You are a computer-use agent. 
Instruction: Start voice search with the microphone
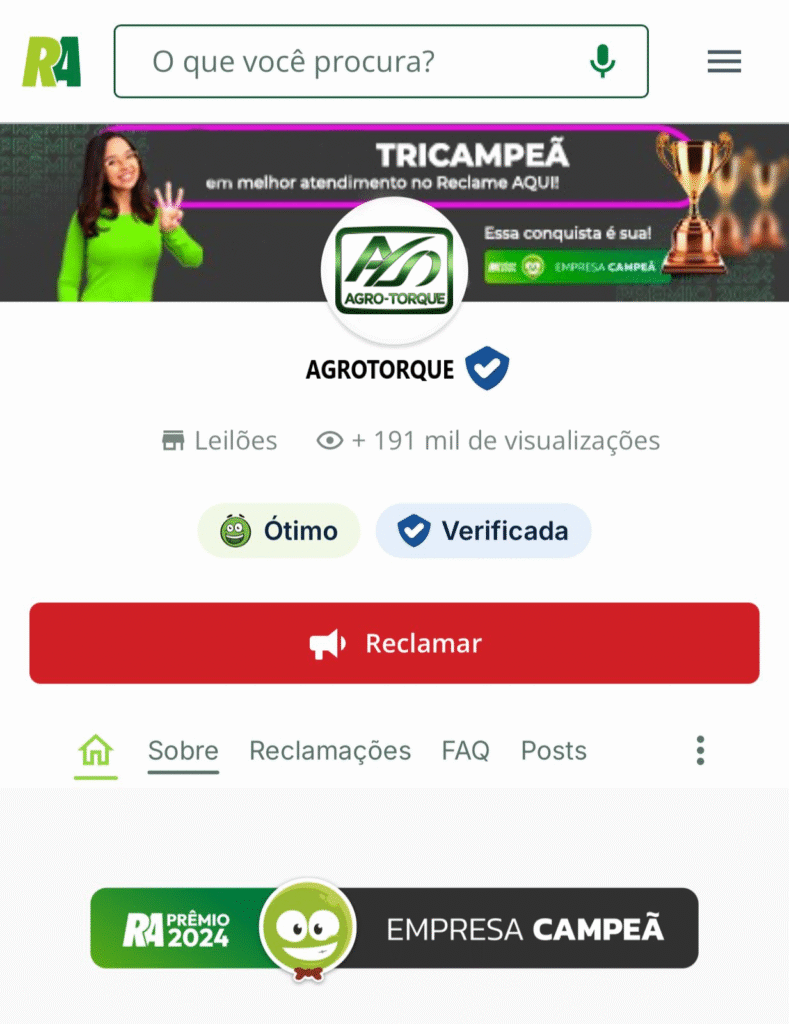(x=602, y=62)
